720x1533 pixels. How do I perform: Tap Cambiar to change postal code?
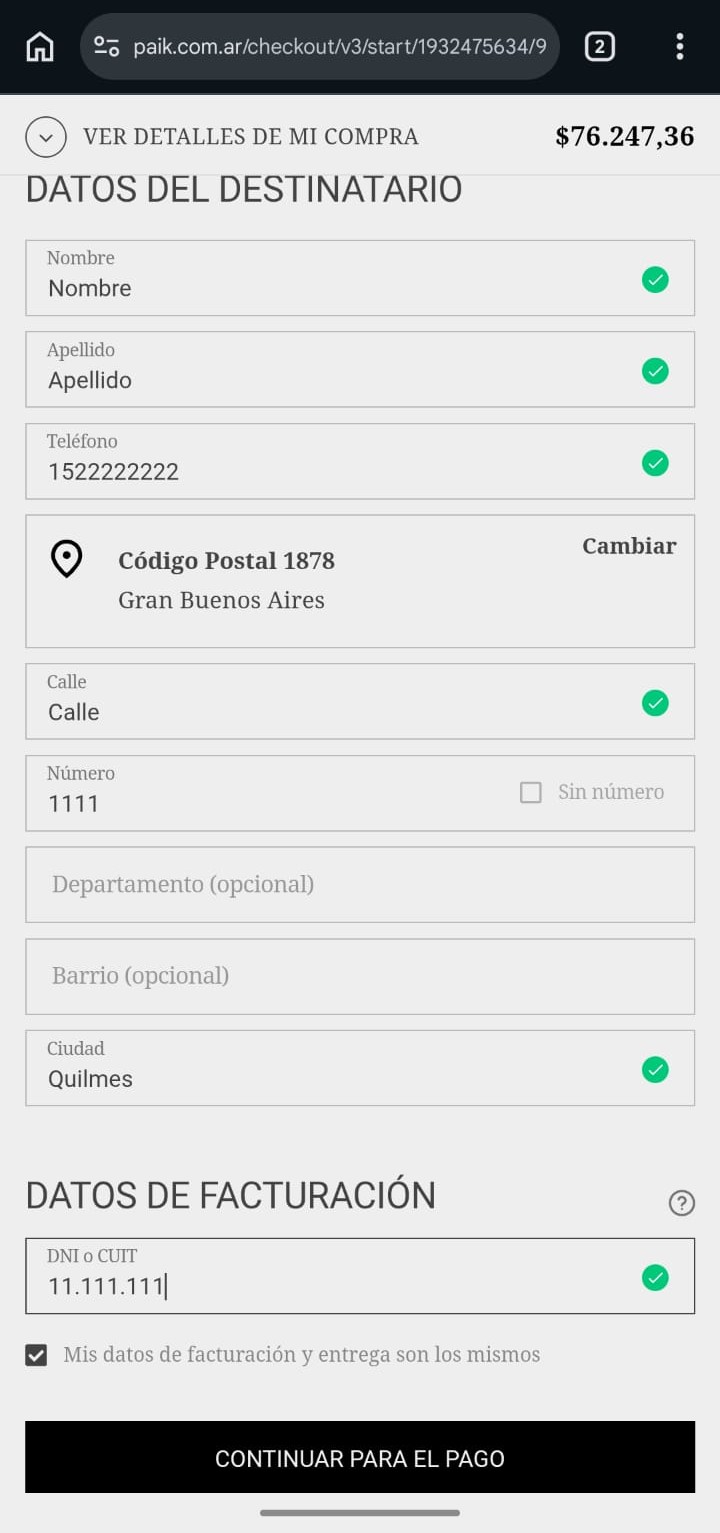tap(629, 546)
